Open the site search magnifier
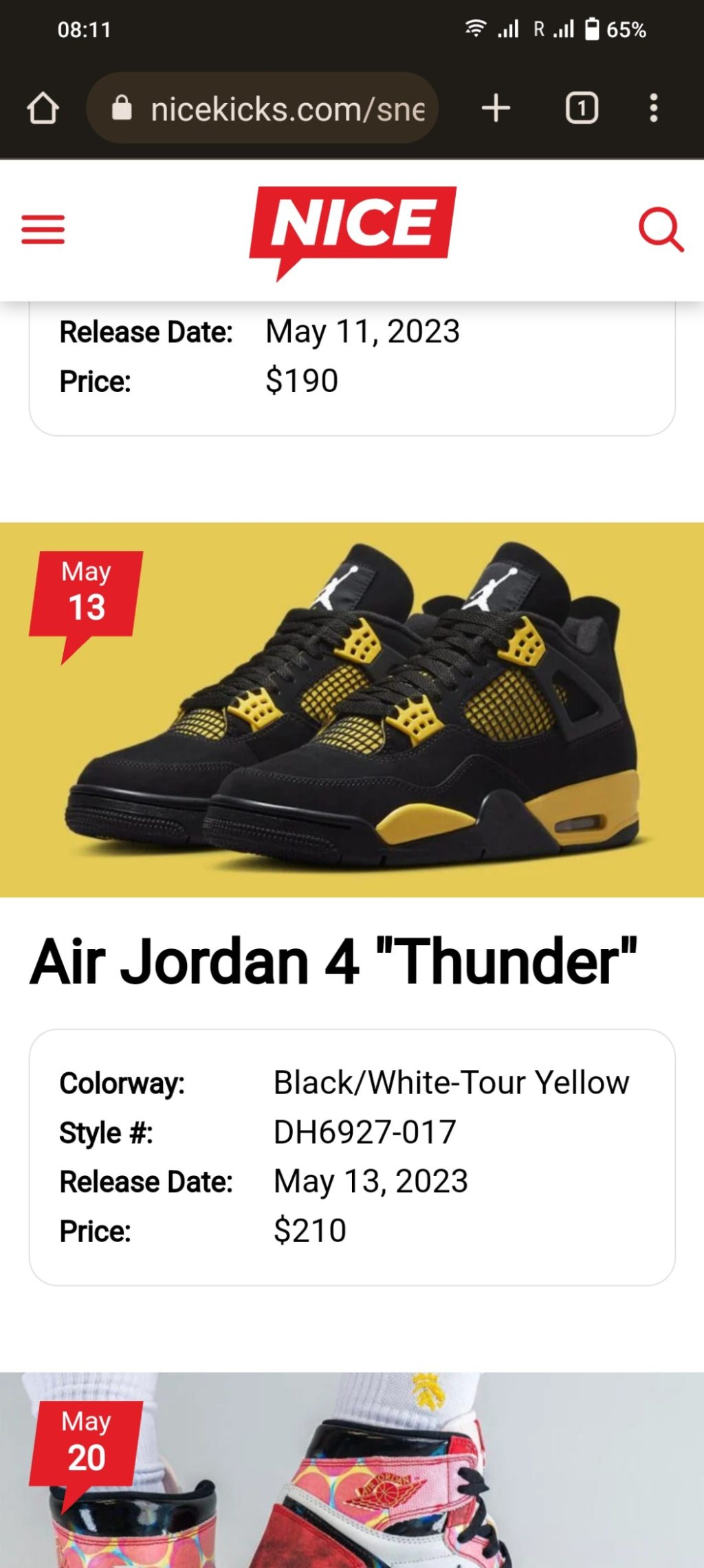This screenshot has width=704, height=1568. click(661, 230)
